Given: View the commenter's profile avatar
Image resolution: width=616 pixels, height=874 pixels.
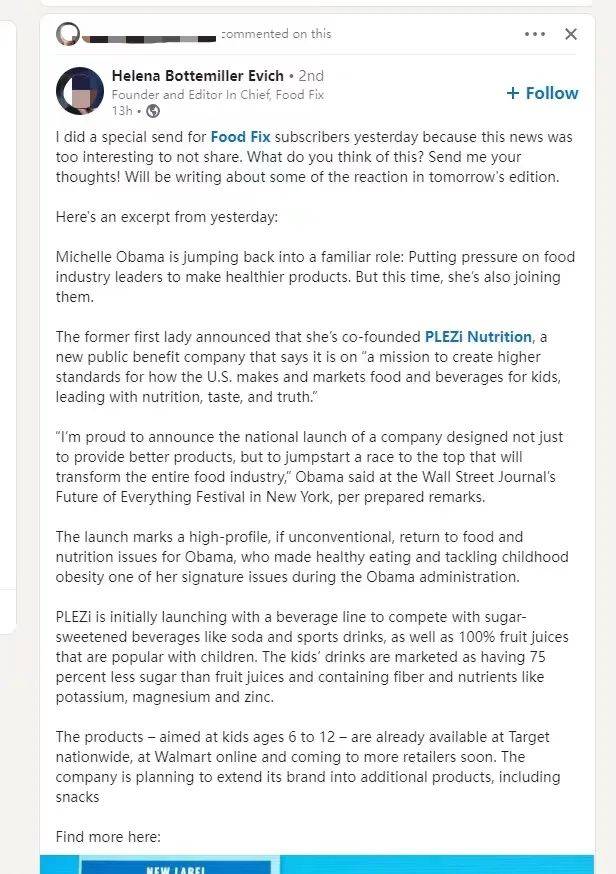Looking at the screenshot, I should click(68, 34).
